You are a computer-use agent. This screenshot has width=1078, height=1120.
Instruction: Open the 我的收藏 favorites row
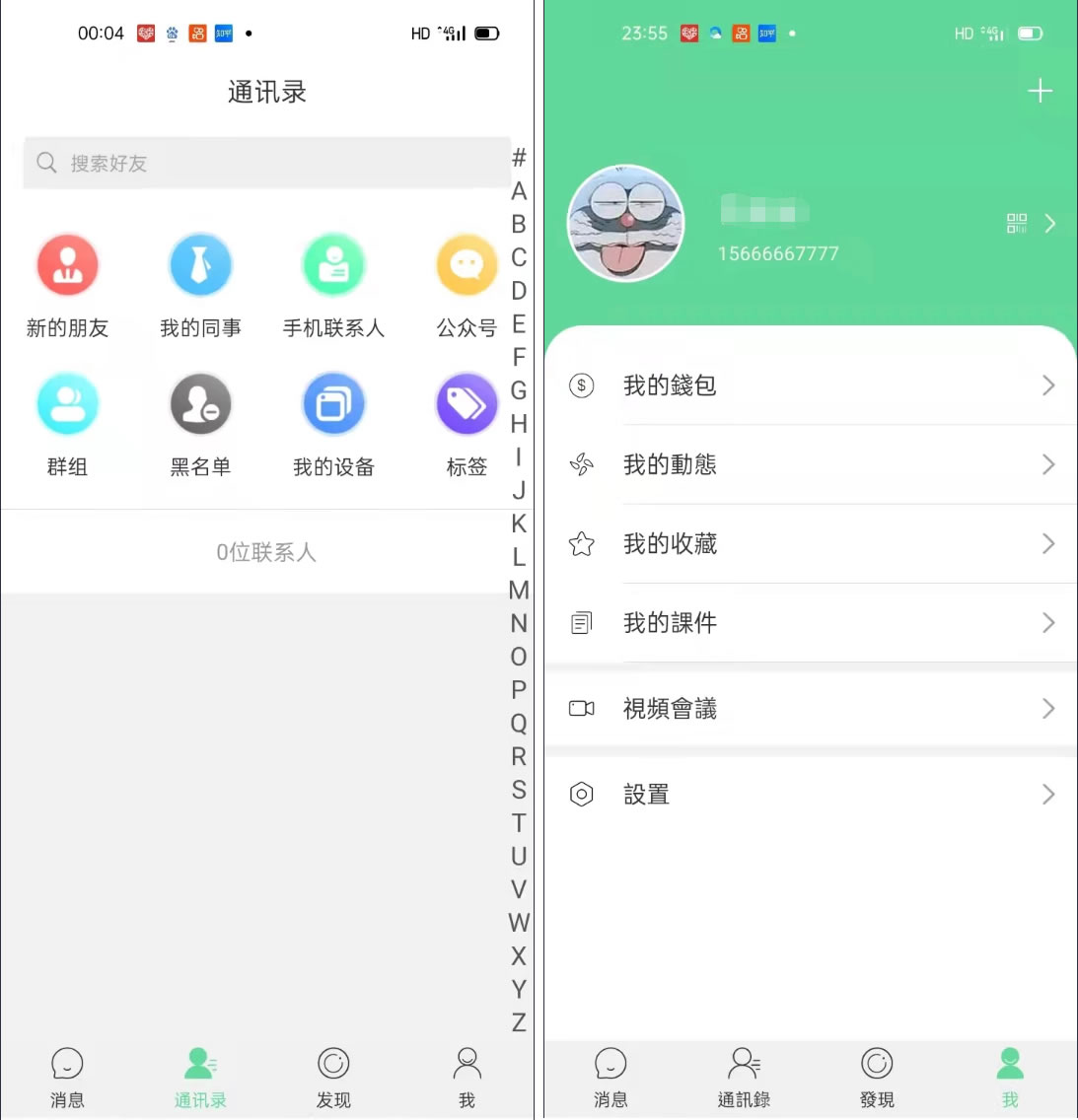coord(810,543)
